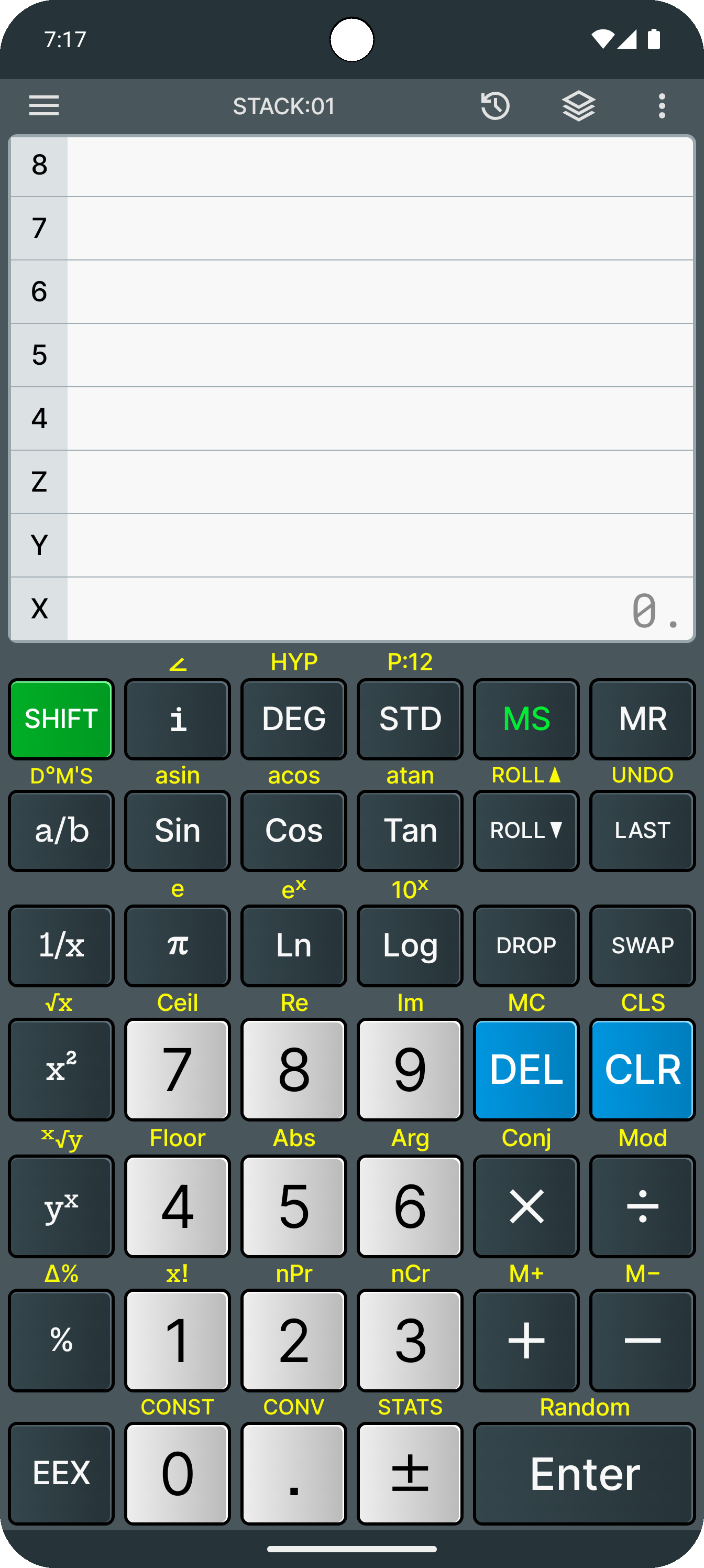The height and width of the screenshot is (1568, 704).
Task: Enter the digit 7
Action: pos(177,1070)
